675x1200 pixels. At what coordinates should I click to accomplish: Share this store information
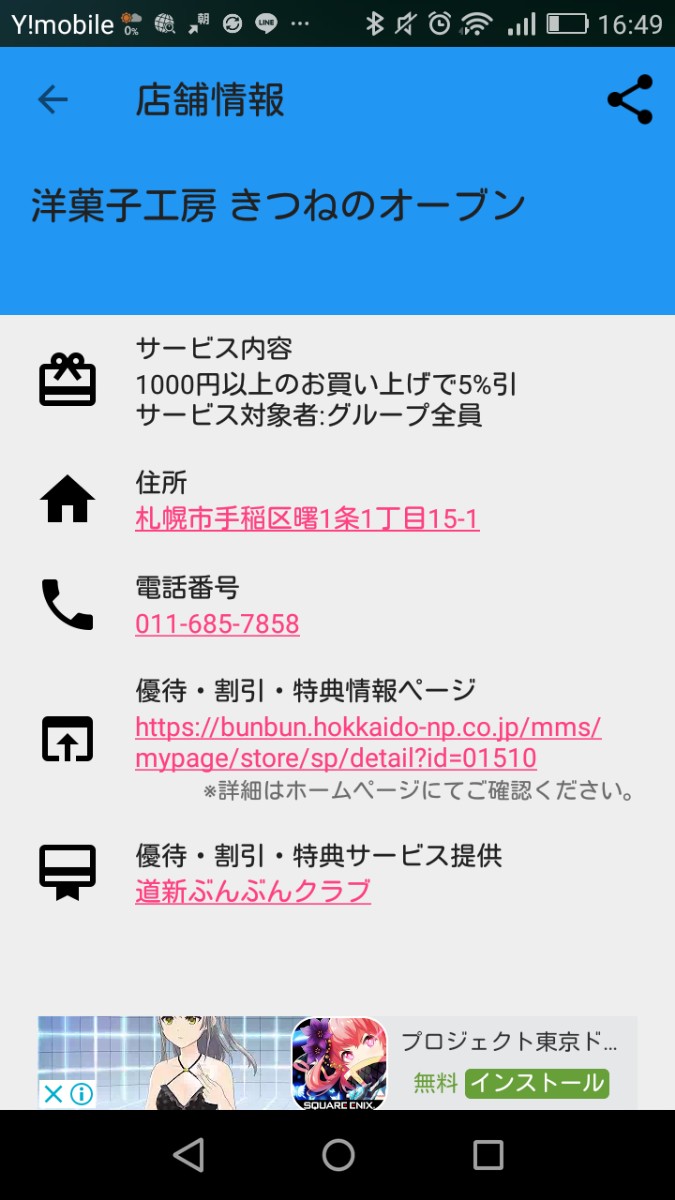pos(630,99)
